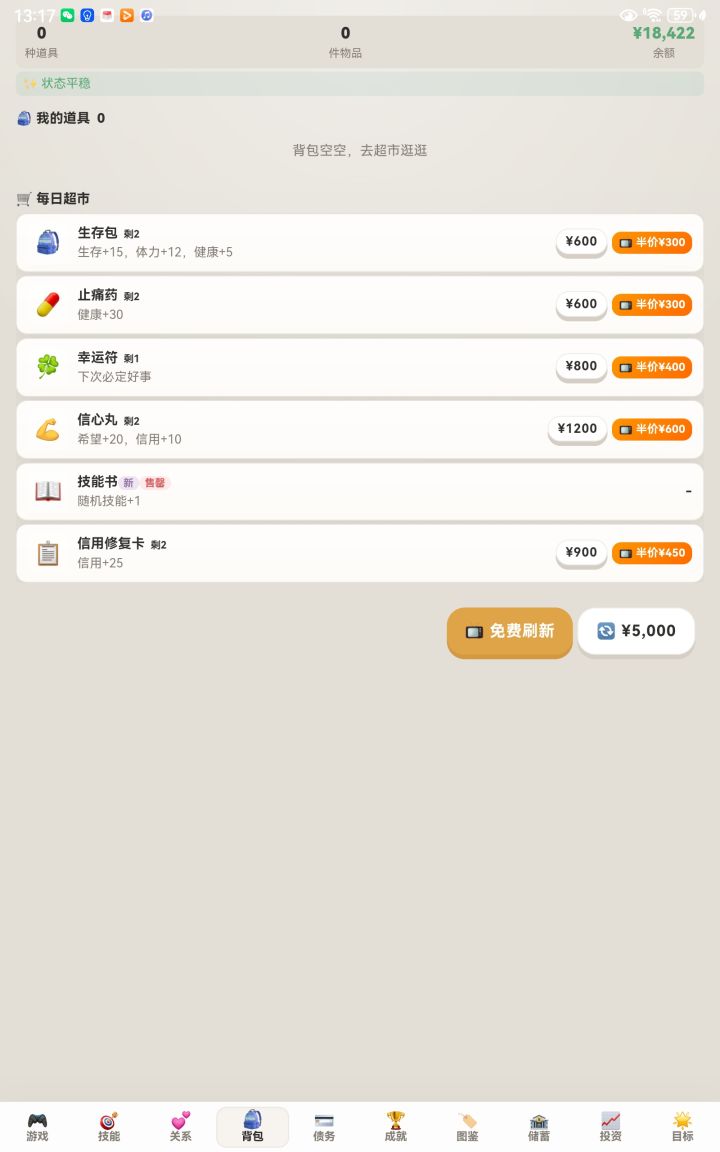Tap the ¥5,000 paid refresh button

pyautogui.click(x=636, y=631)
